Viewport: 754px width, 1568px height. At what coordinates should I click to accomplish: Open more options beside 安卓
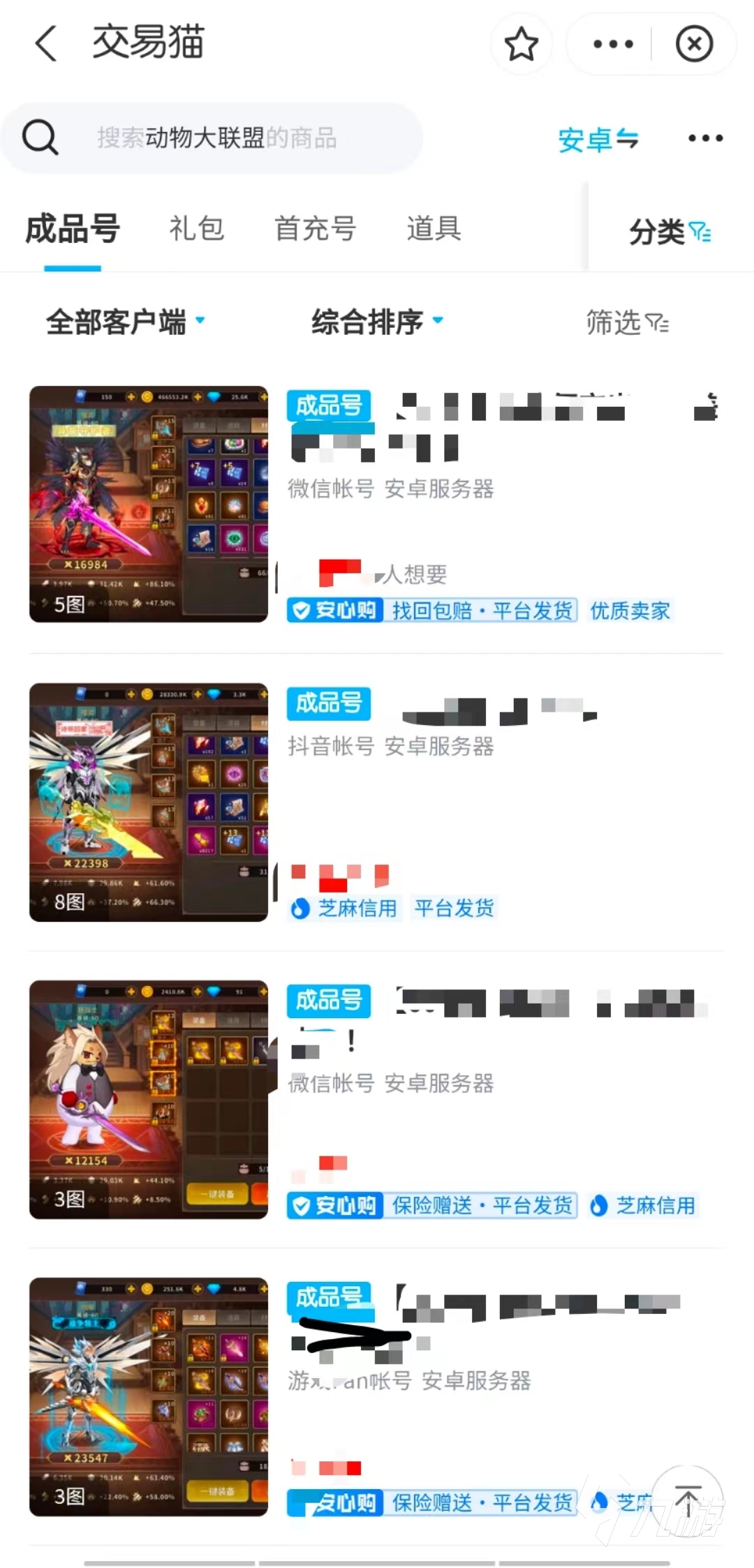coord(705,138)
